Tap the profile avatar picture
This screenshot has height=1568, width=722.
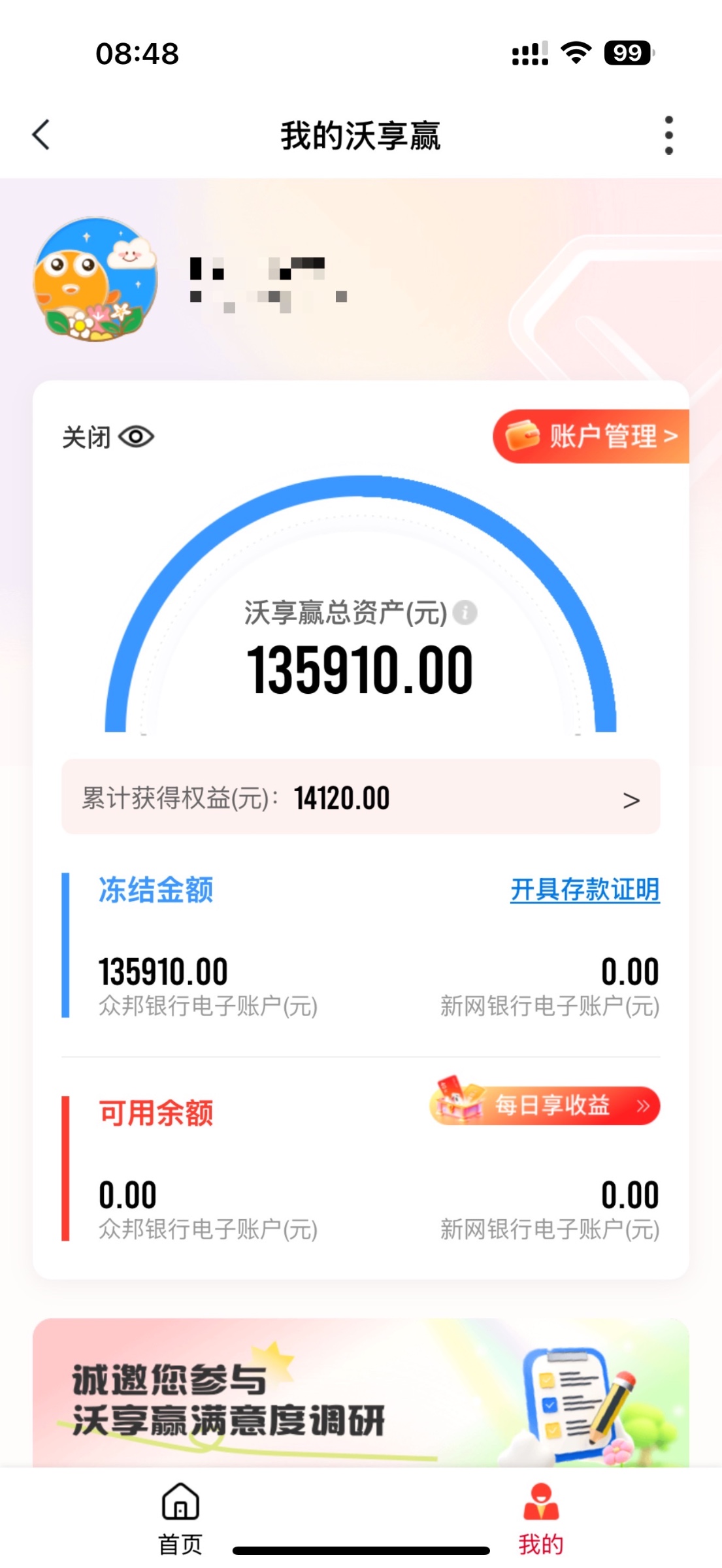[x=95, y=279]
